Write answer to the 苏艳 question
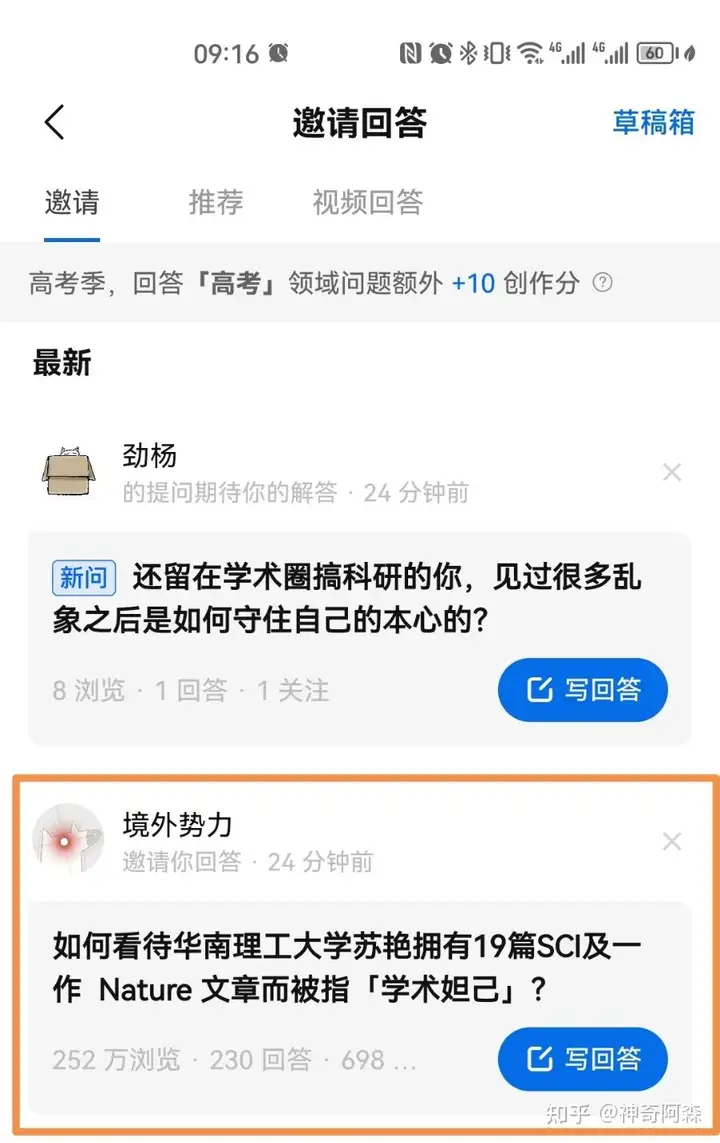 click(x=583, y=1059)
